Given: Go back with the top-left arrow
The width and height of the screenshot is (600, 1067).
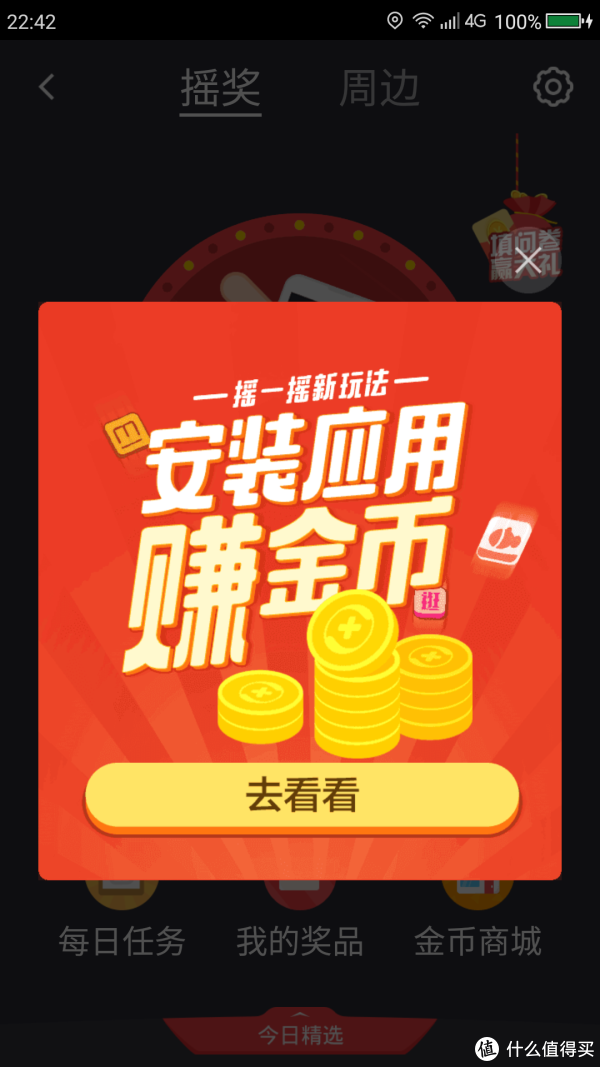Looking at the screenshot, I should (46, 87).
